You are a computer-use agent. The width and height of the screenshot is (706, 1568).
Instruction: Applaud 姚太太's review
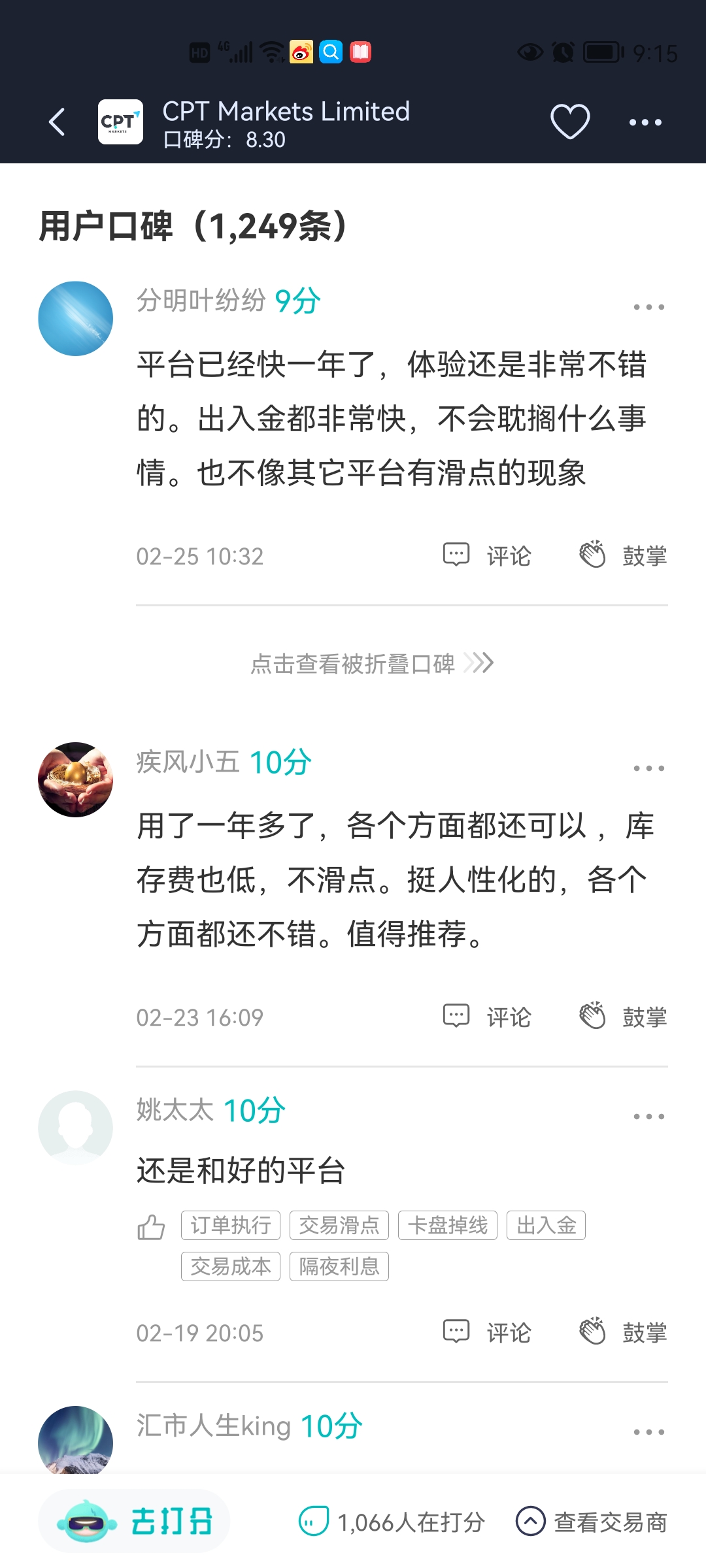[623, 1333]
